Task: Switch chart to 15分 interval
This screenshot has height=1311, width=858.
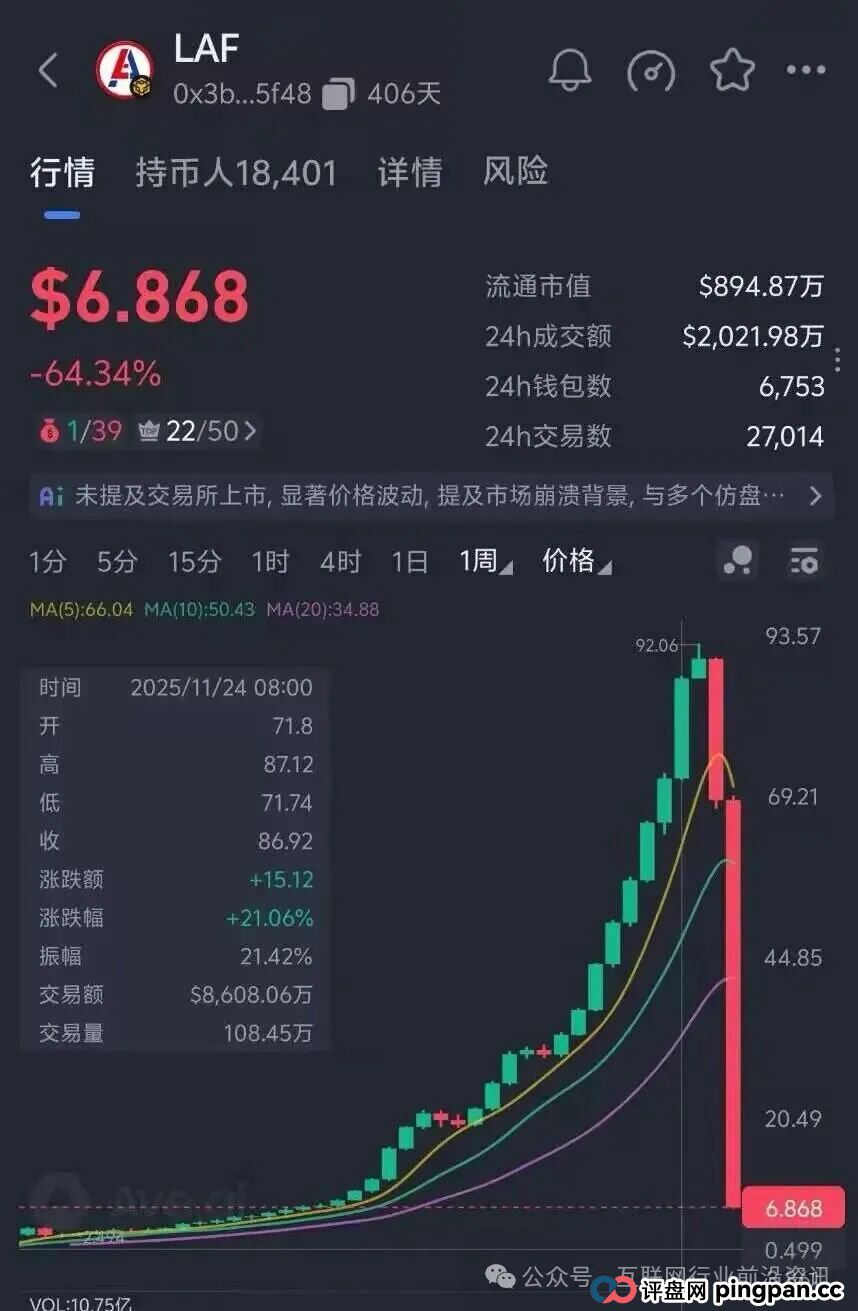Action: [x=194, y=562]
